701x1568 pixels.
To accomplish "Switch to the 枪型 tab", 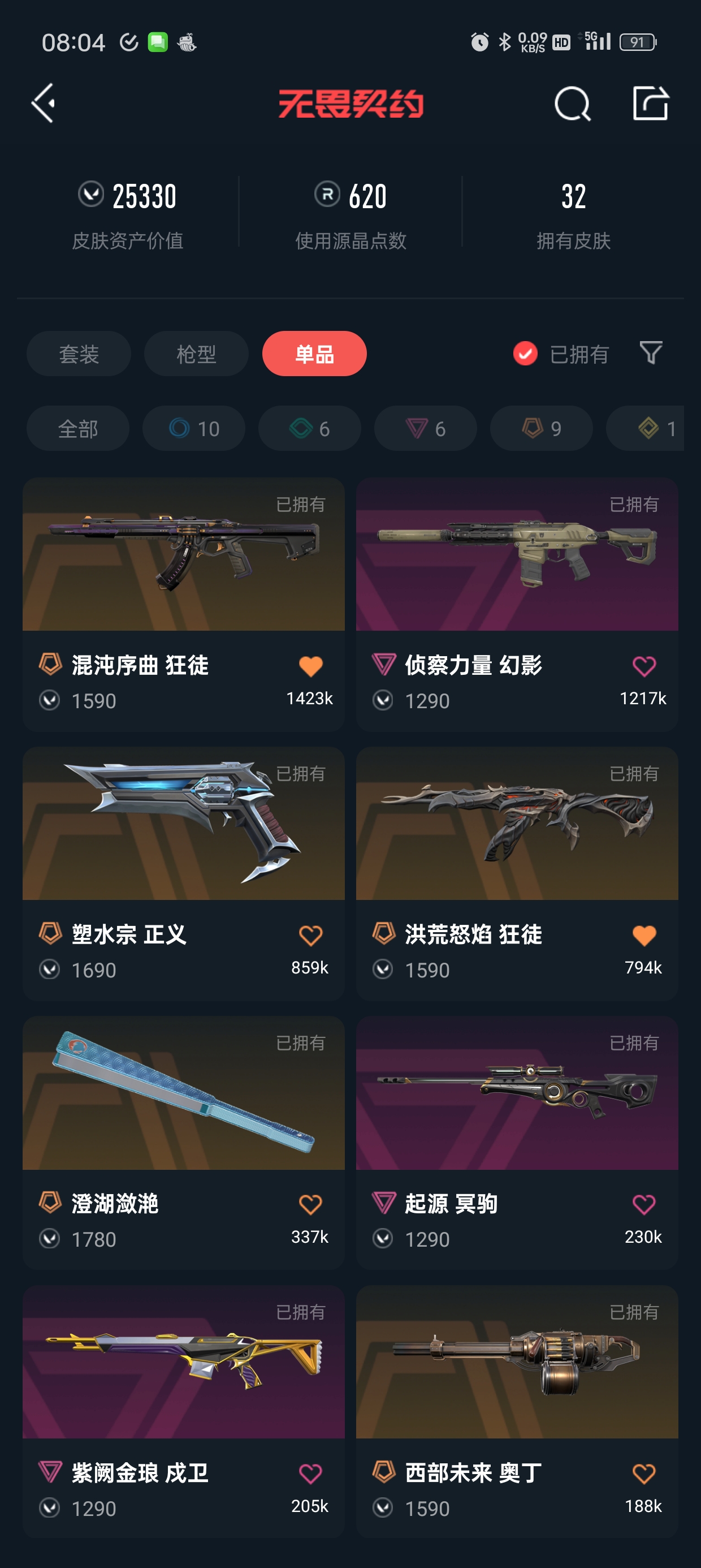I will click(196, 354).
